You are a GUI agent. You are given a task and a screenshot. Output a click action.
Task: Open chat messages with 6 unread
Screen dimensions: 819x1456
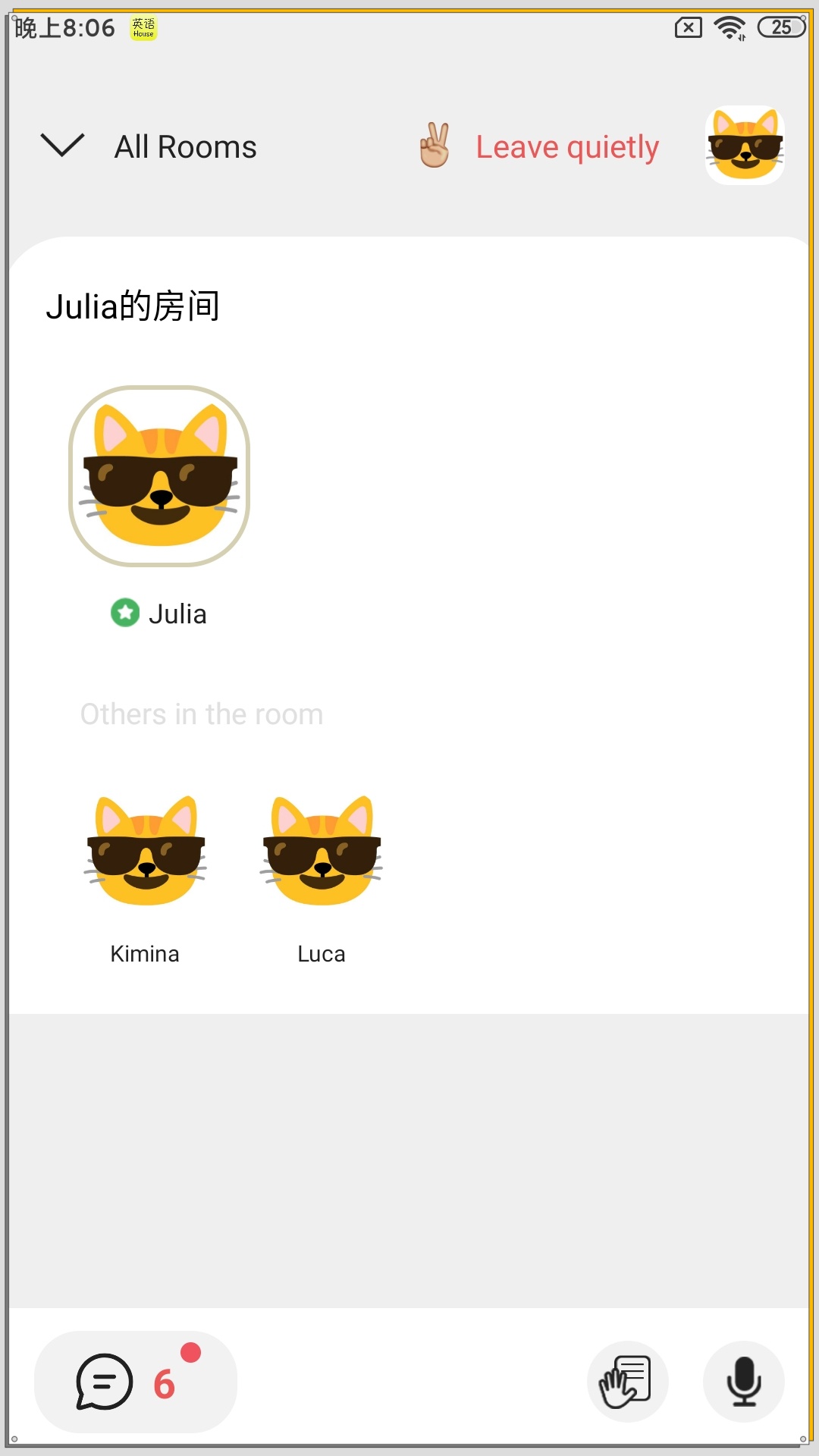(135, 1382)
